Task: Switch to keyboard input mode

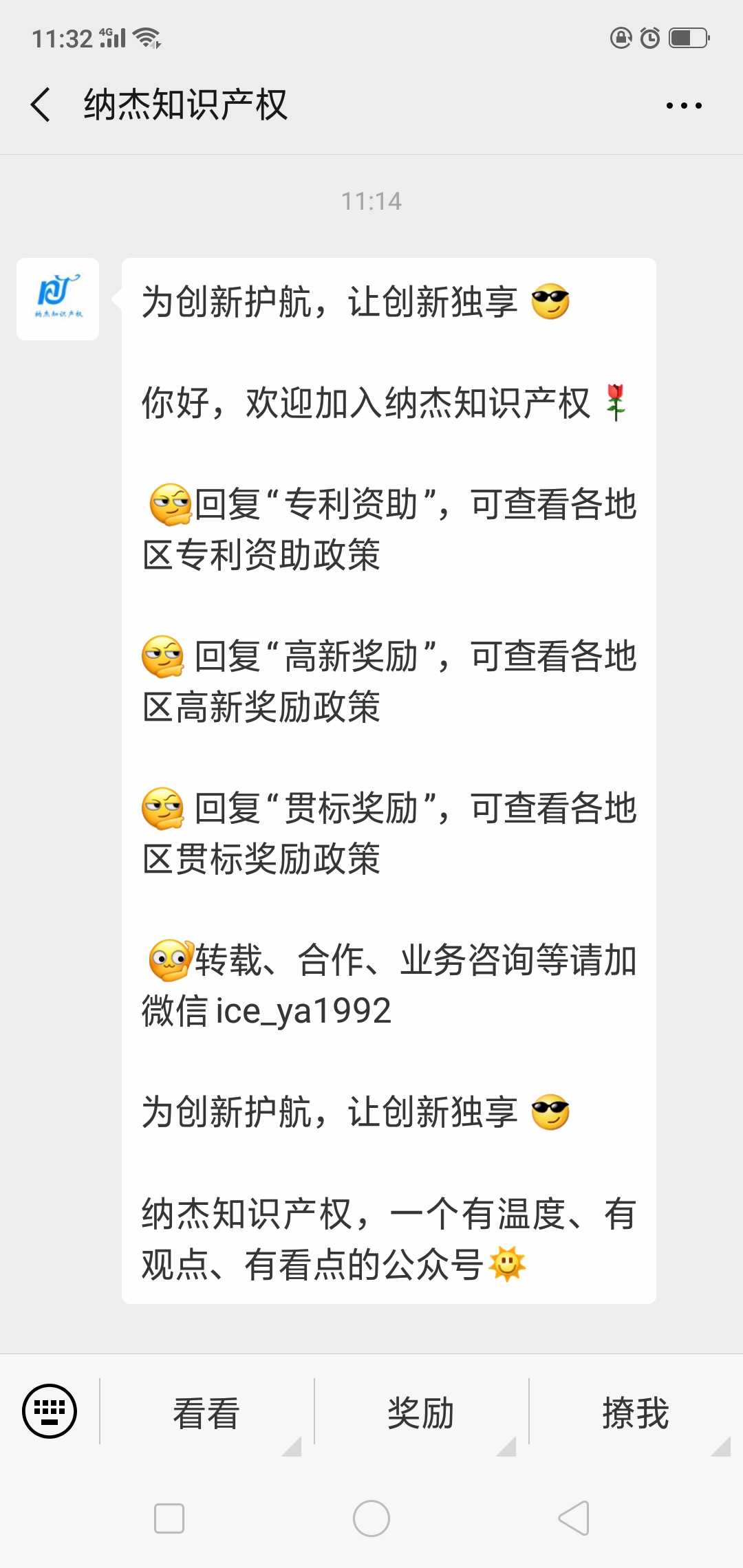Action: 50,1411
